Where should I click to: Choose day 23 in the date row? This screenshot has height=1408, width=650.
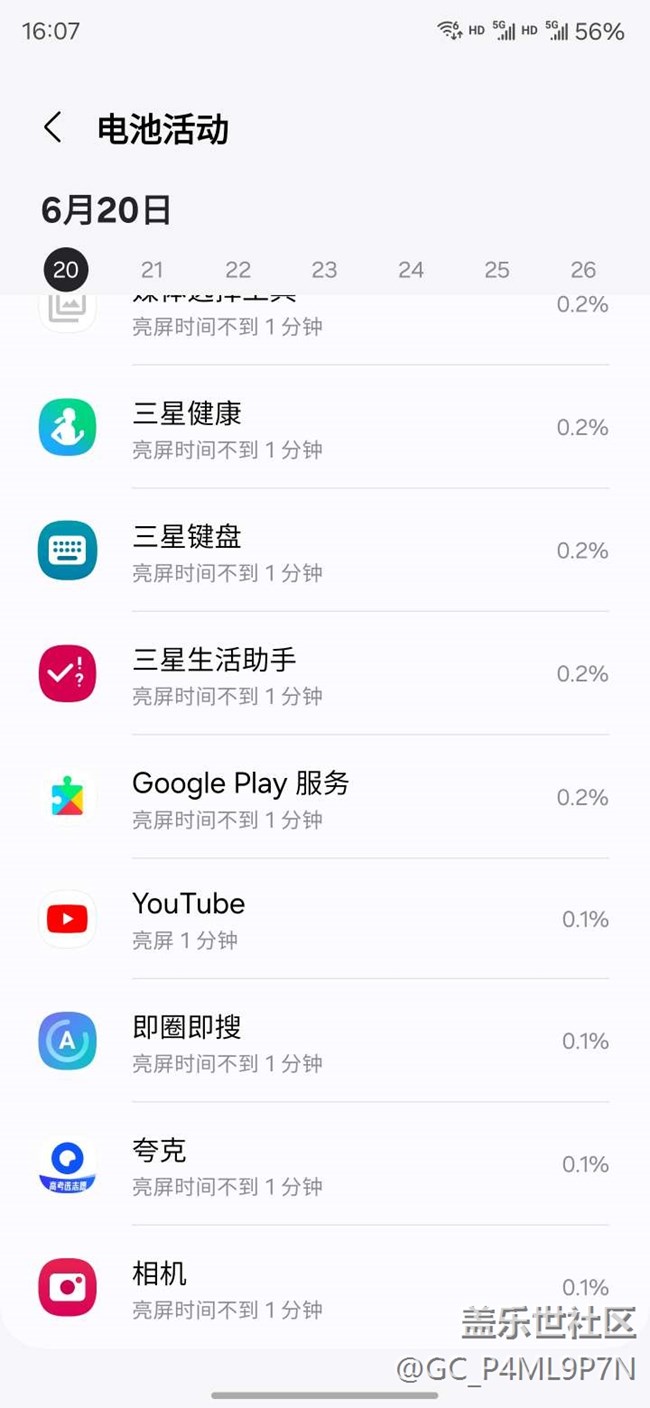tap(324, 270)
